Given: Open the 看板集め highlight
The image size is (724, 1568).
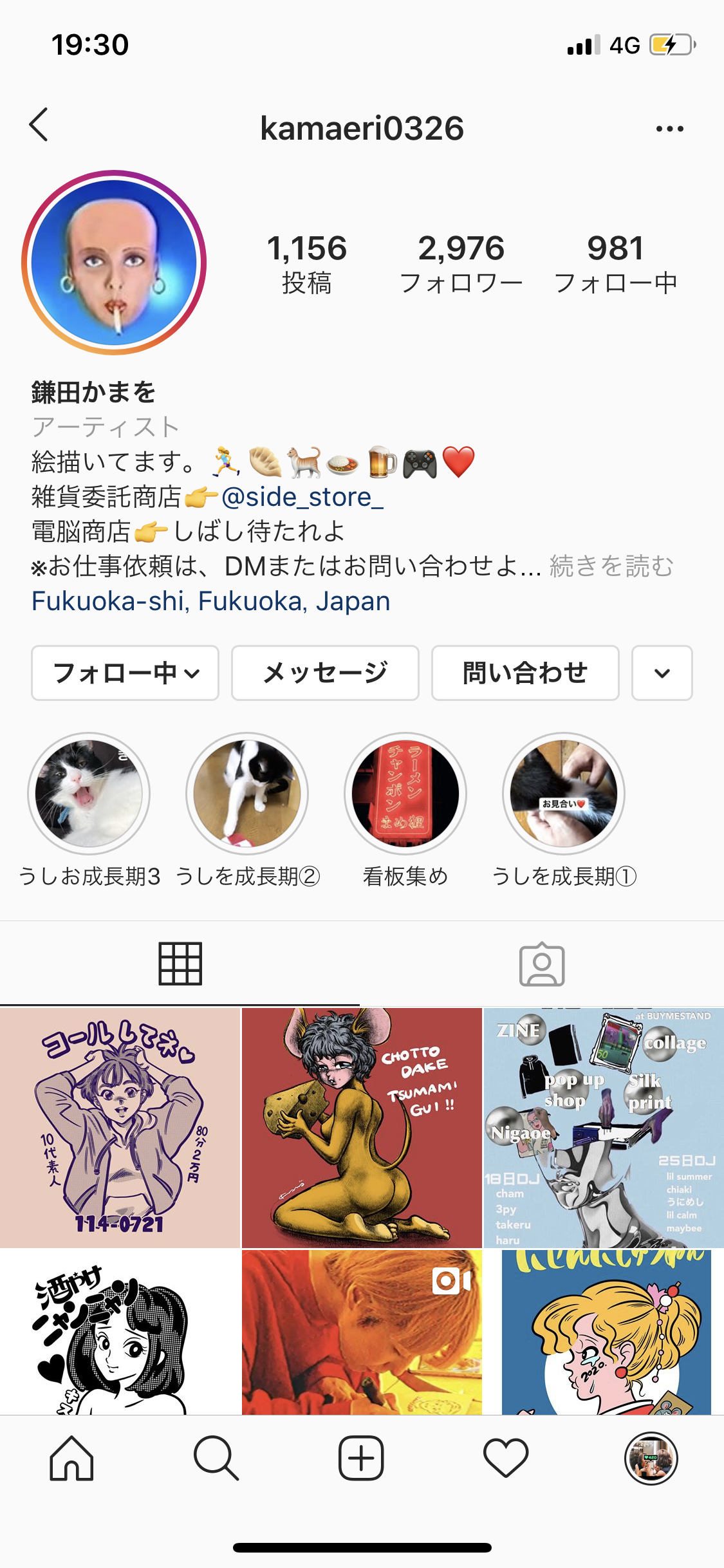Looking at the screenshot, I should [x=405, y=794].
